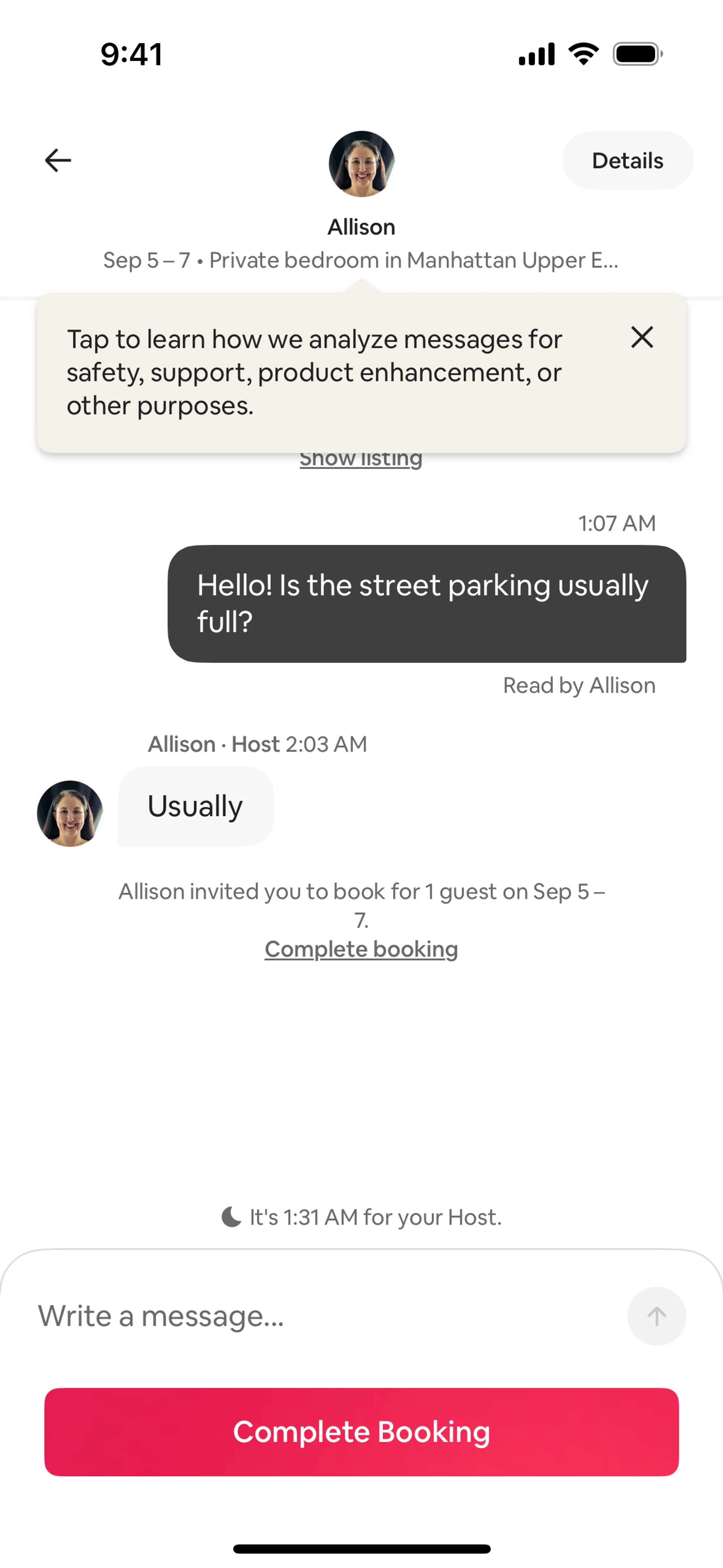The image size is (723, 1568).
Task: Open Allison's profile photo in the header
Action: pyautogui.click(x=361, y=164)
